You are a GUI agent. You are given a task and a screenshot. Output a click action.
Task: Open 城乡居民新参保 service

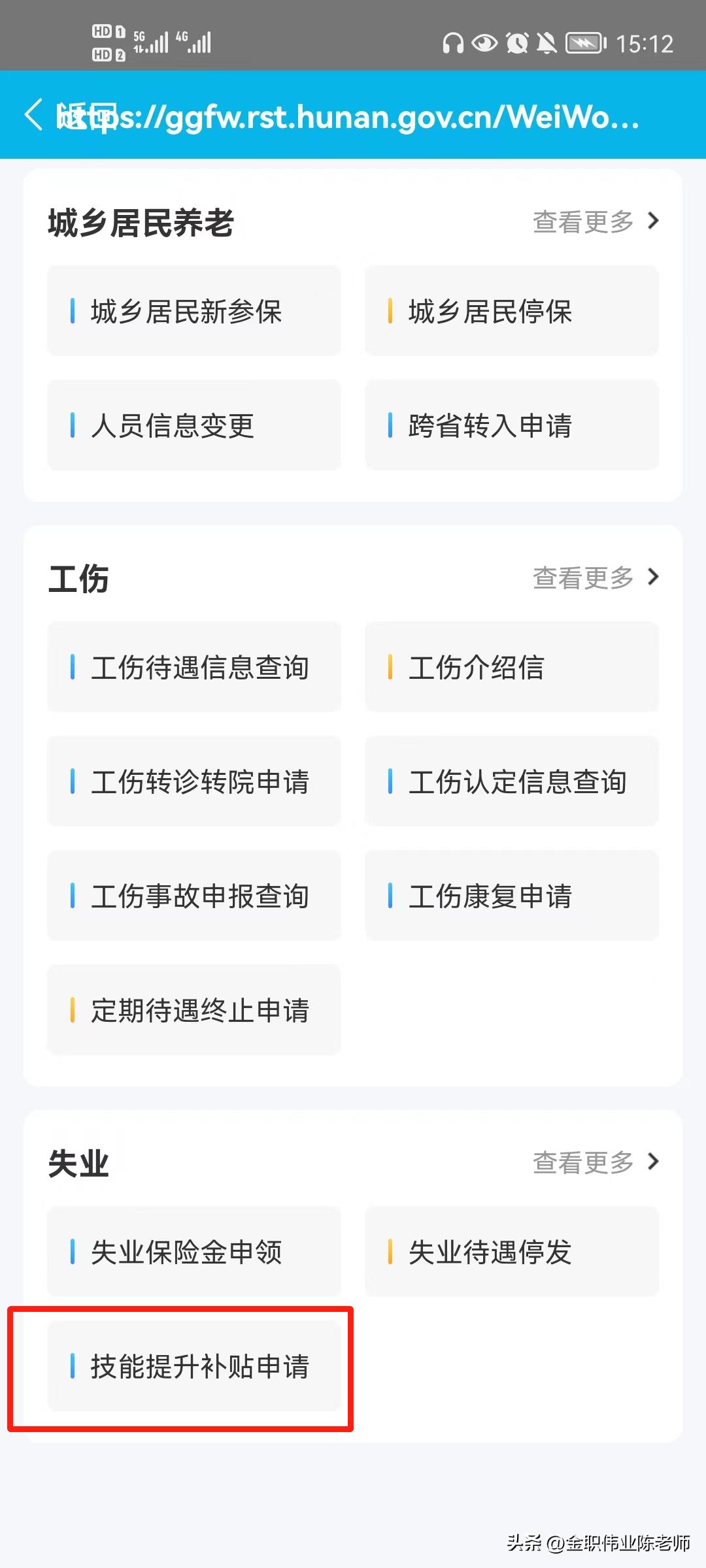193,312
